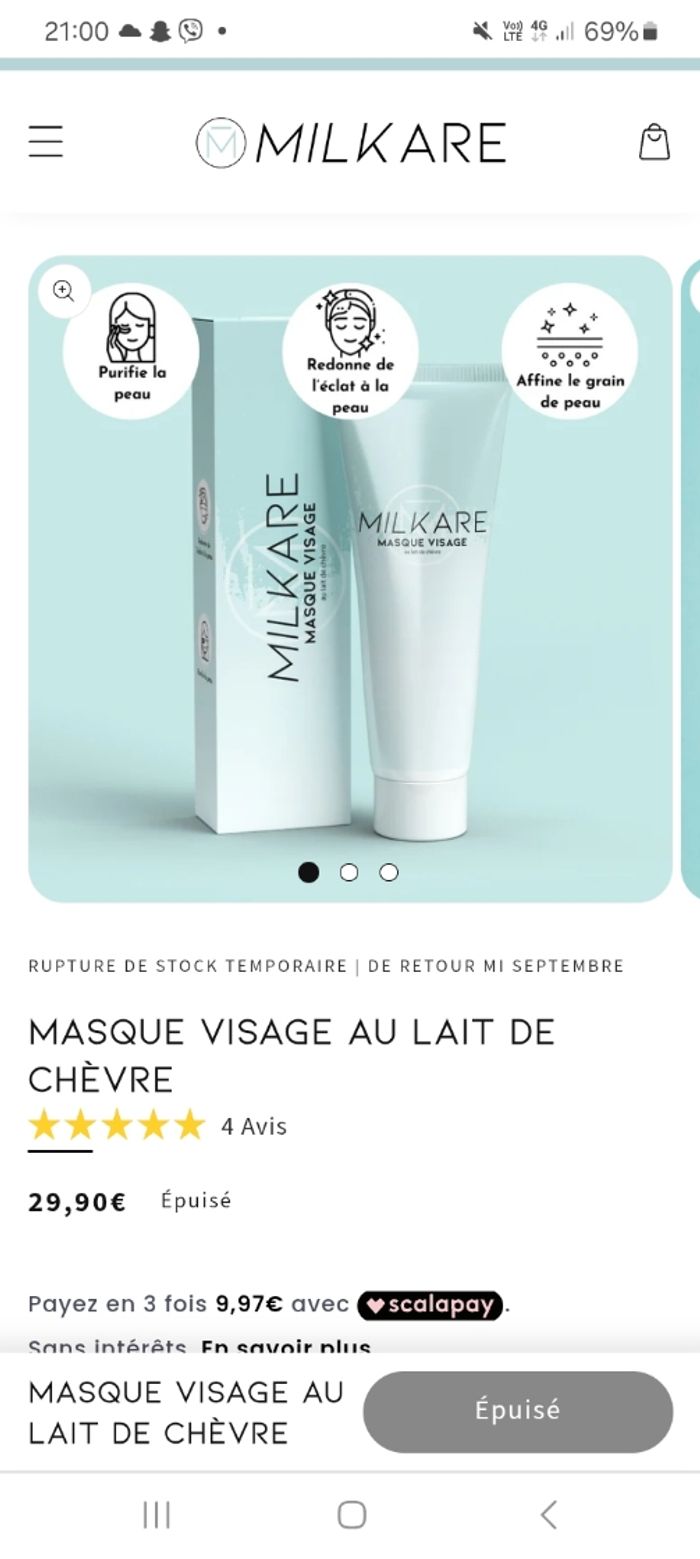Go to Milkare home via logo
The height and width of the screenshot is (1559, 700).
click(351, 143)
